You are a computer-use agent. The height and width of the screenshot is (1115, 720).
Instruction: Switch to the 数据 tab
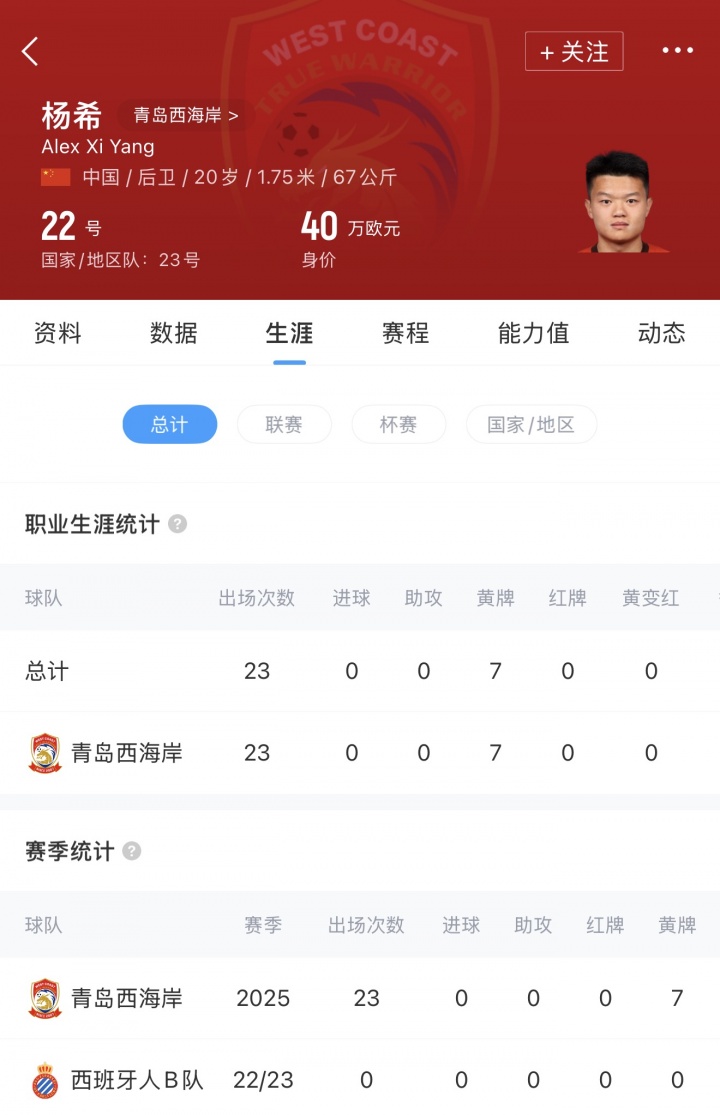175,334
